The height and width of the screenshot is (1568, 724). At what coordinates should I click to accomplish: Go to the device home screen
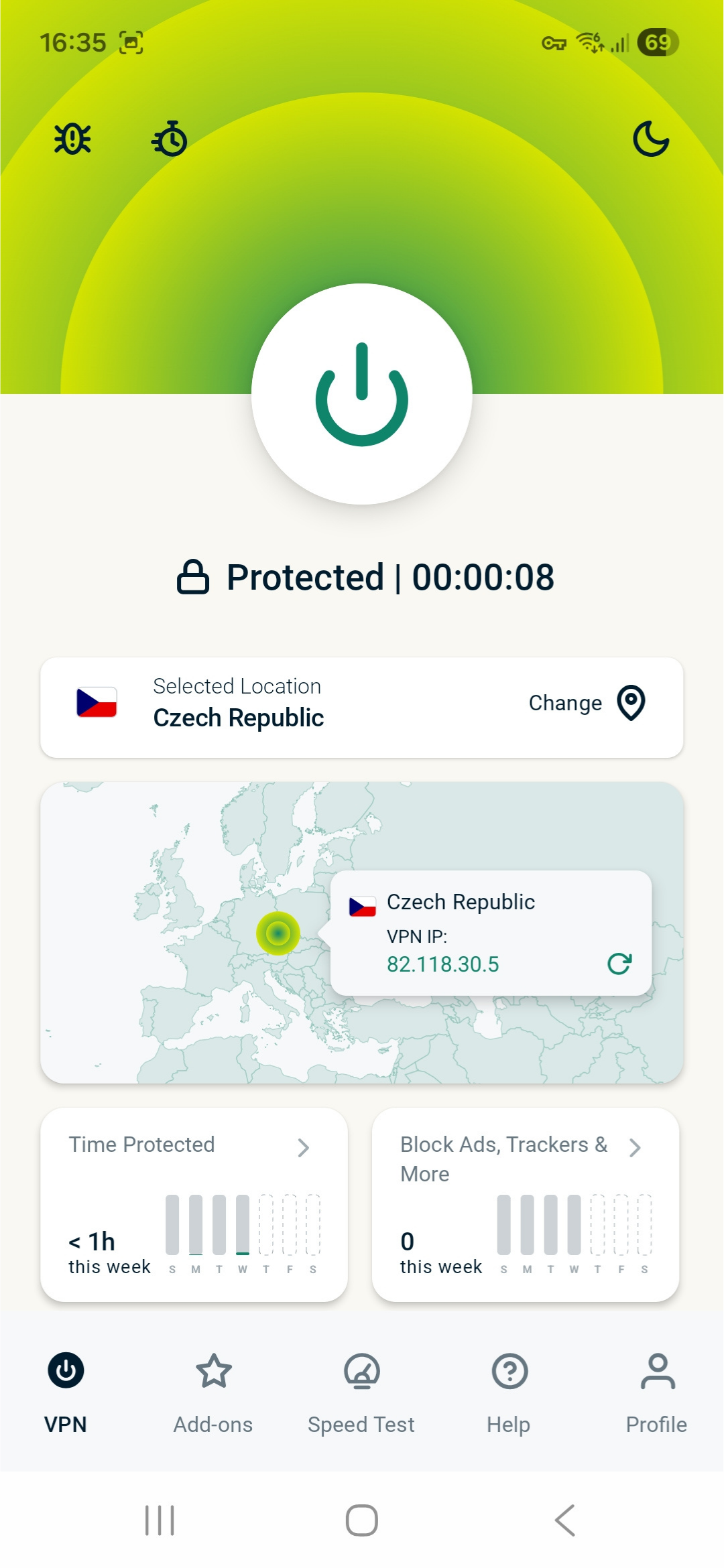click(x=362, y=1520)
